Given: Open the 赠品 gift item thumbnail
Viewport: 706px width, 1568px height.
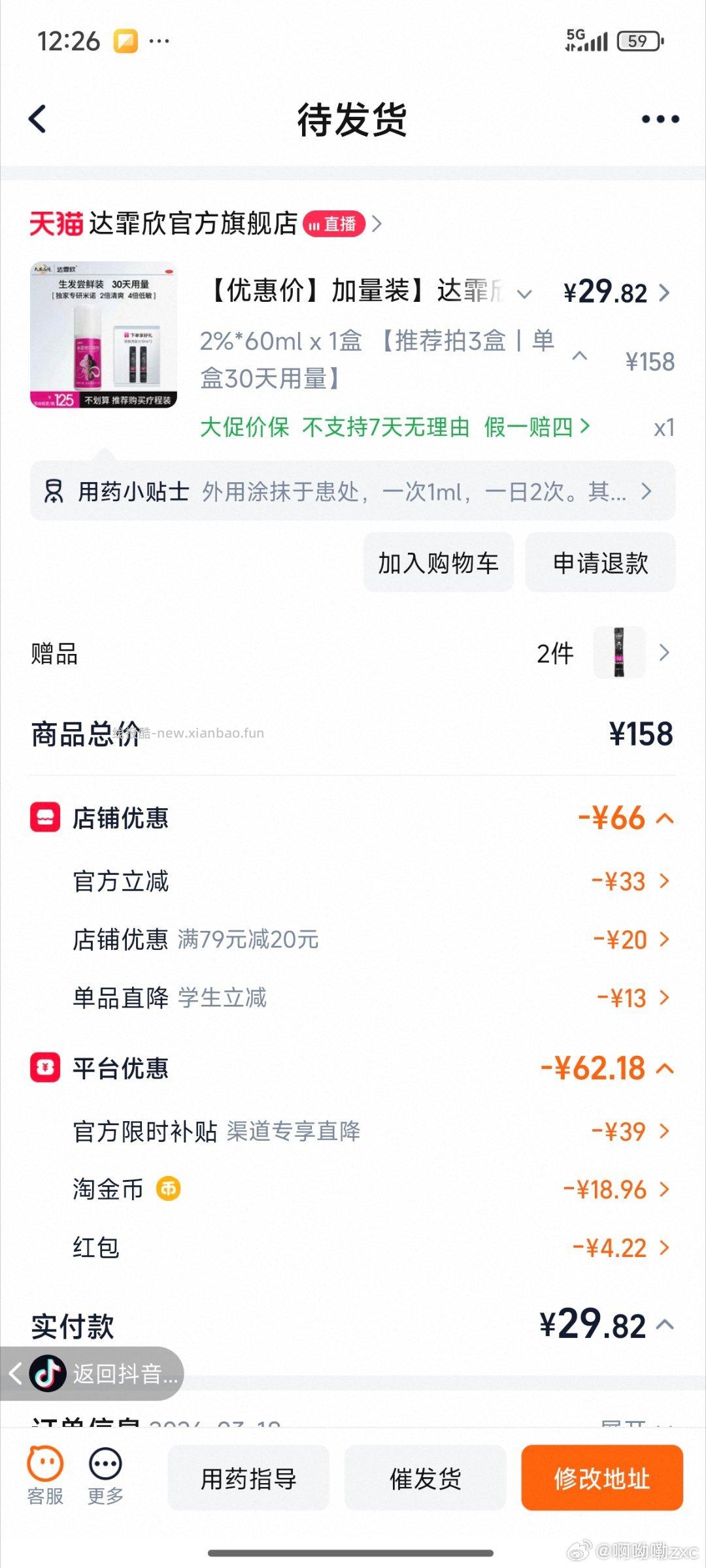Looking at the screenshot, I should click(617, 652).
